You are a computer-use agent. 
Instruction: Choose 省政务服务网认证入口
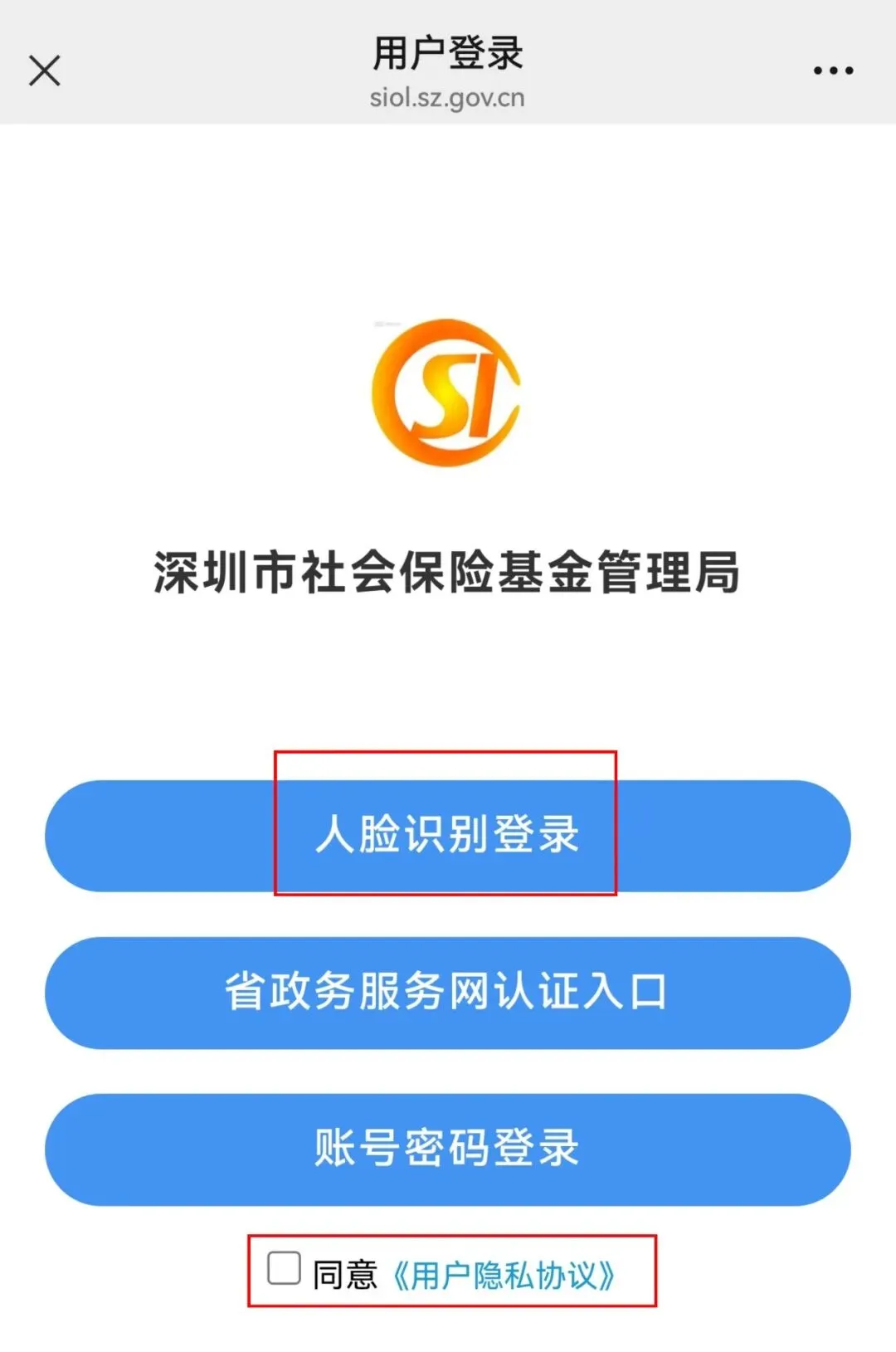[448, 993]
